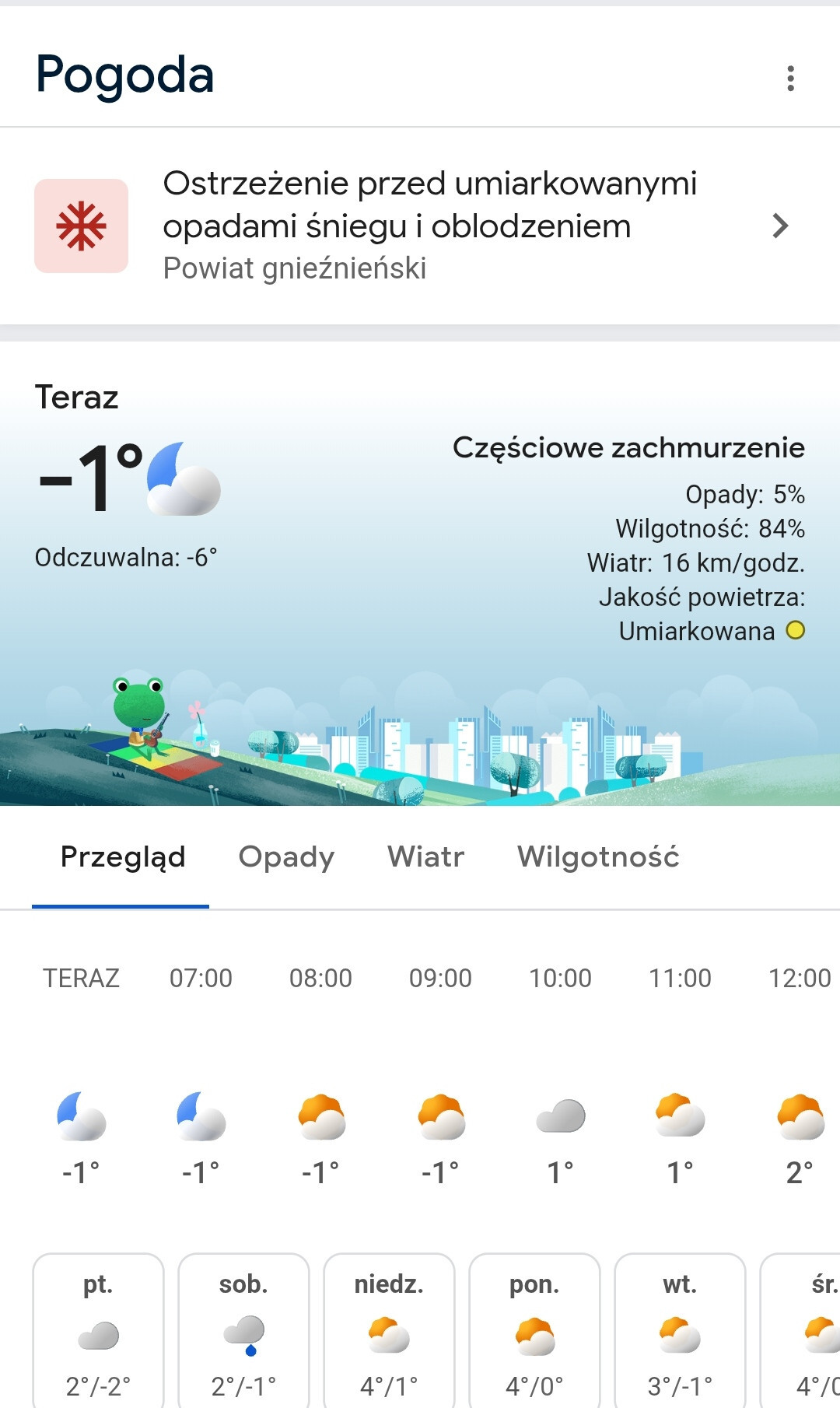This screenshot has width=840, height=1408.
Task: View the niedz. daily forecast card
Action: (389, 1332)
